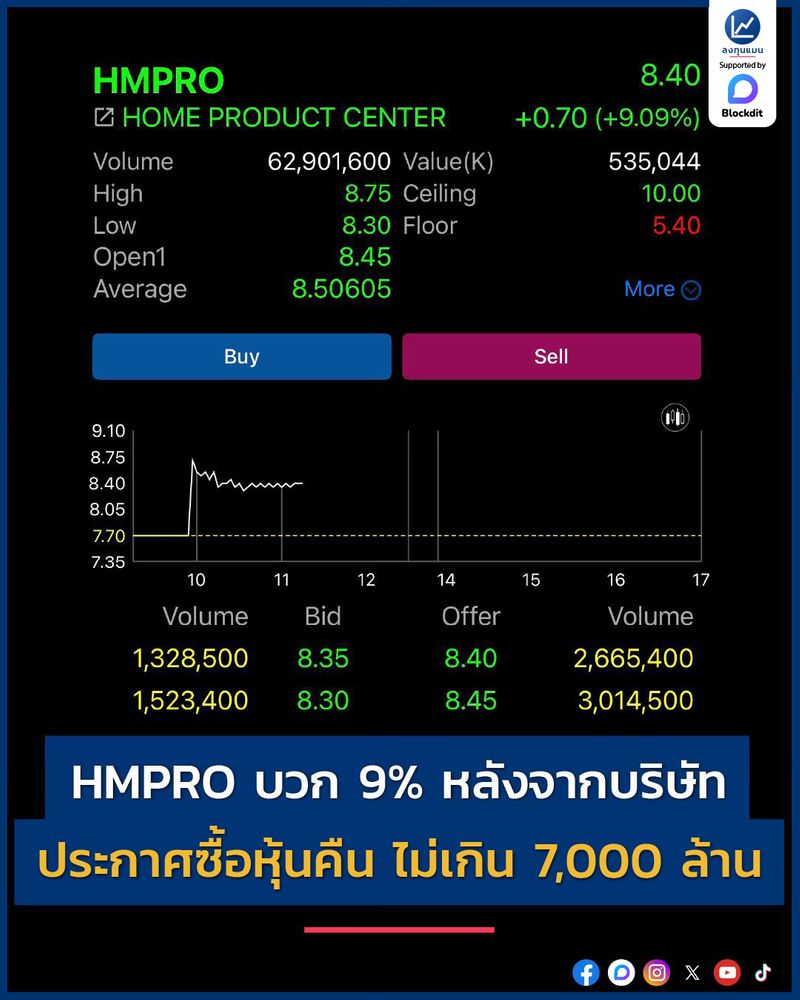Click the Sell button

coord(551,356)
